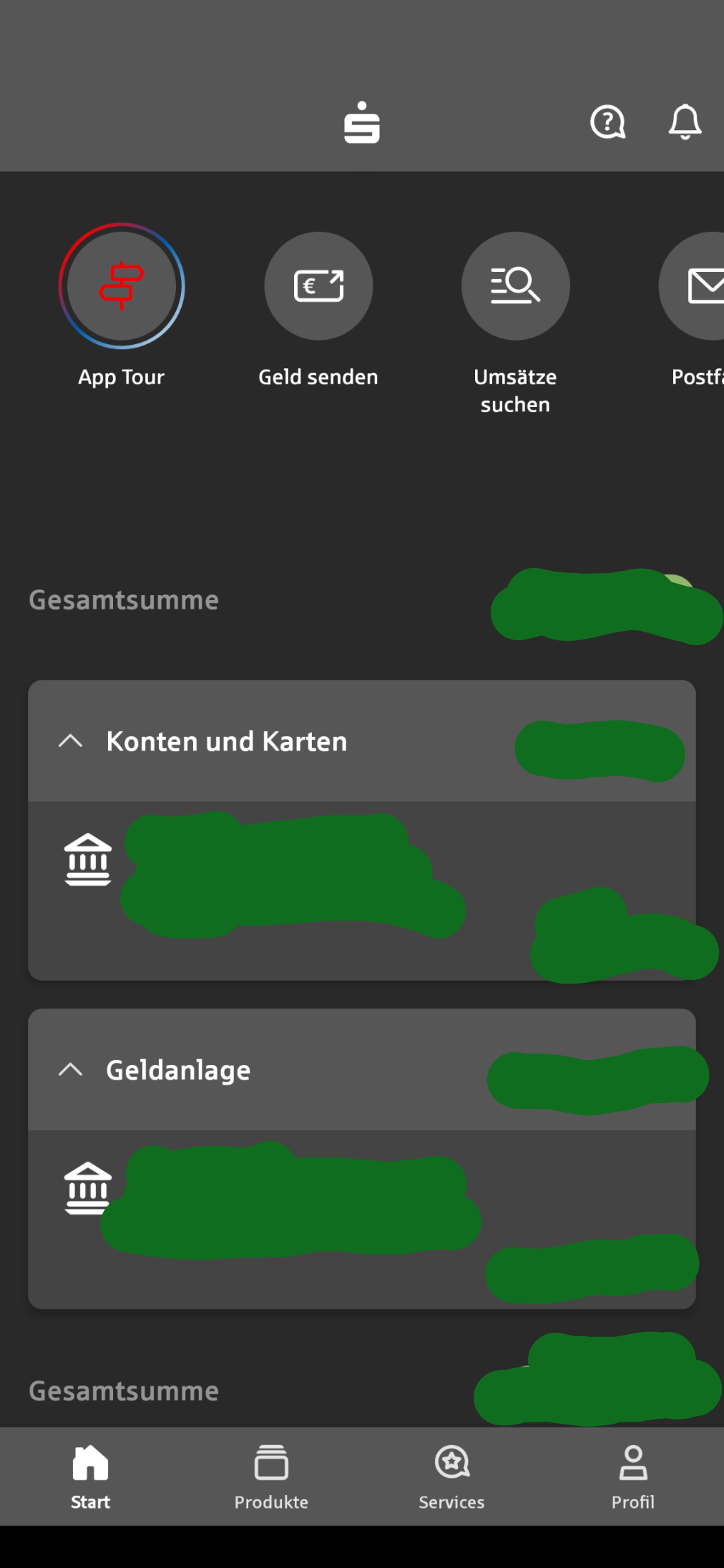Screen dimensions: 724x1568
Task: Switch to the Services tab
Action: tap(452, 1476)
